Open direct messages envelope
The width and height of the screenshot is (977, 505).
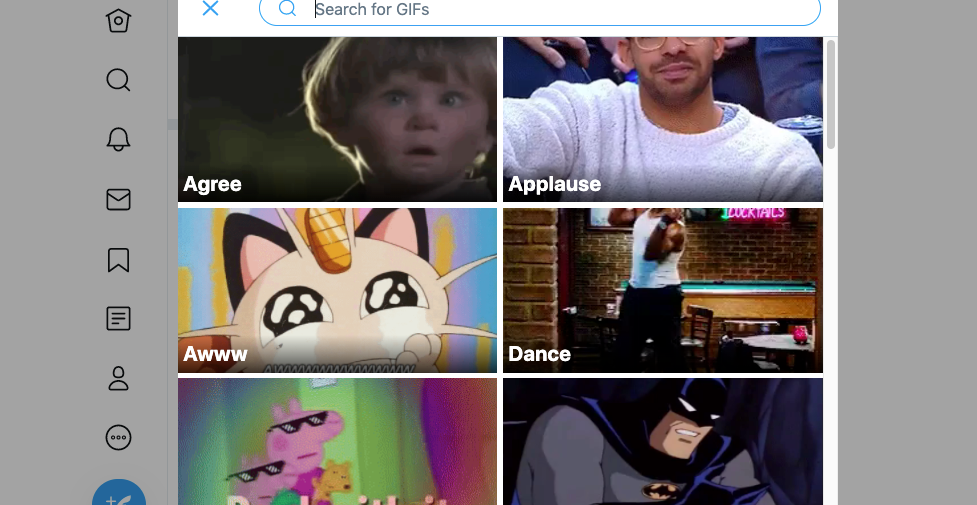click(x=118, y=200)
